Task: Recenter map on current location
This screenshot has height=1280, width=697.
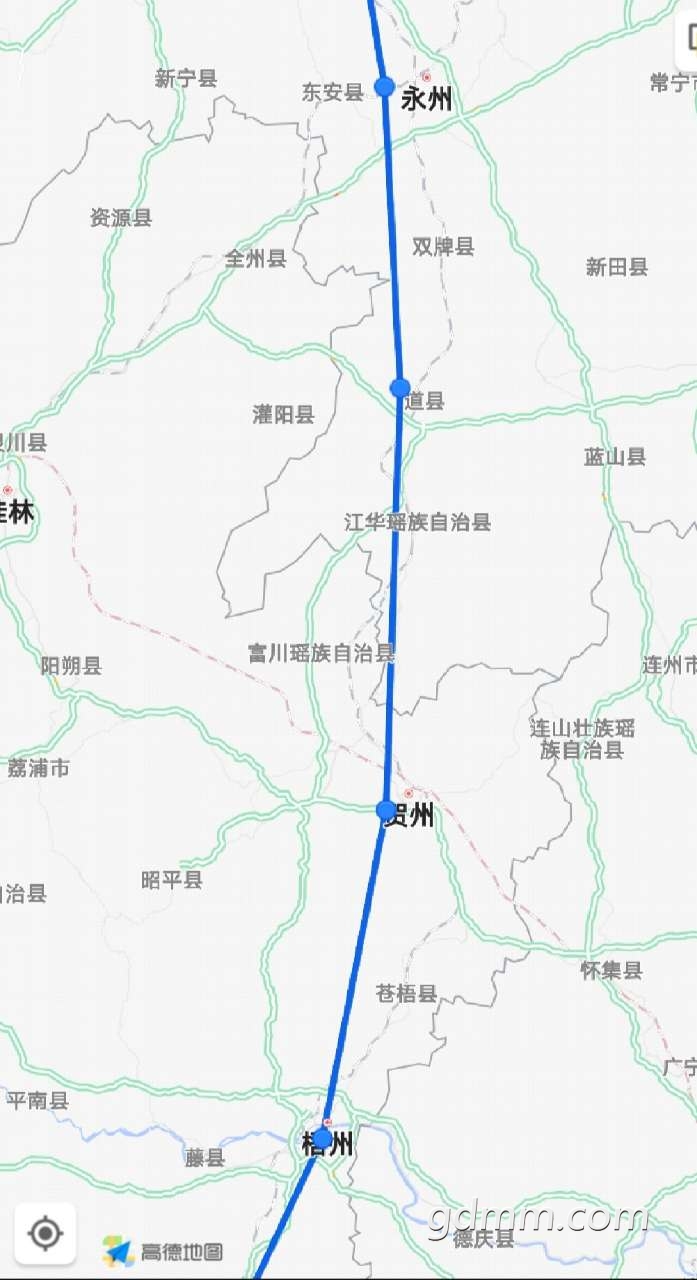Action: (45, 1233)
